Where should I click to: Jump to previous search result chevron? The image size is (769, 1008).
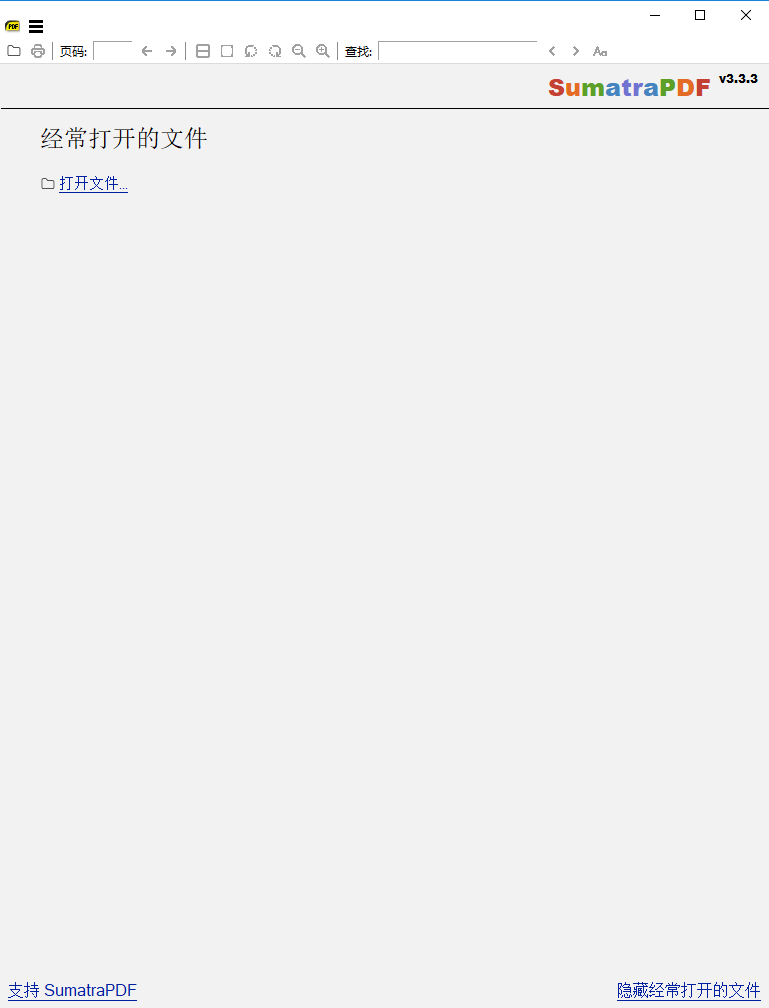pos(551,51)
